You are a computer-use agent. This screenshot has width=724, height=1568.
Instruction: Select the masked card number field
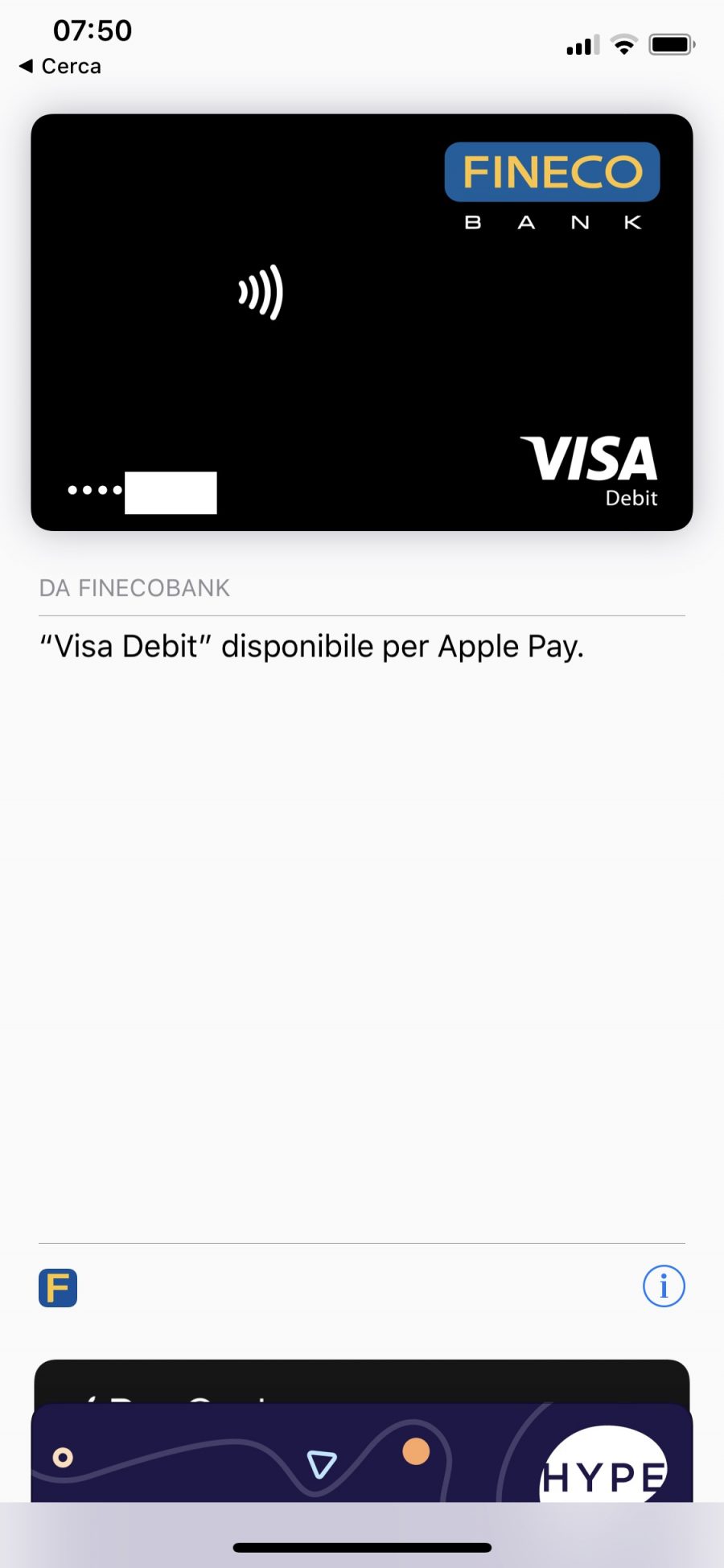pos(143,491)
